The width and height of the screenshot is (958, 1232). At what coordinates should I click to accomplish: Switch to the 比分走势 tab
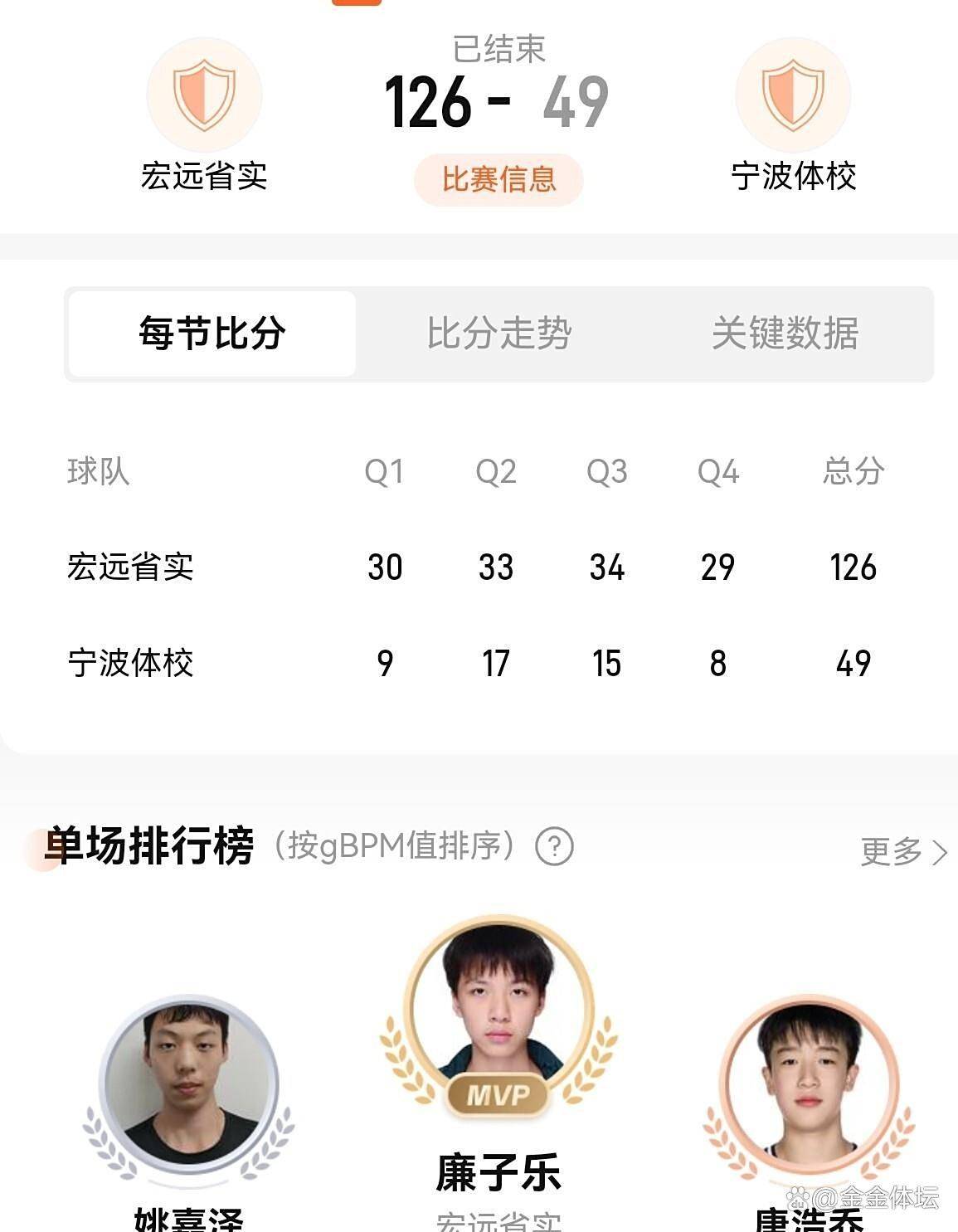499,334
